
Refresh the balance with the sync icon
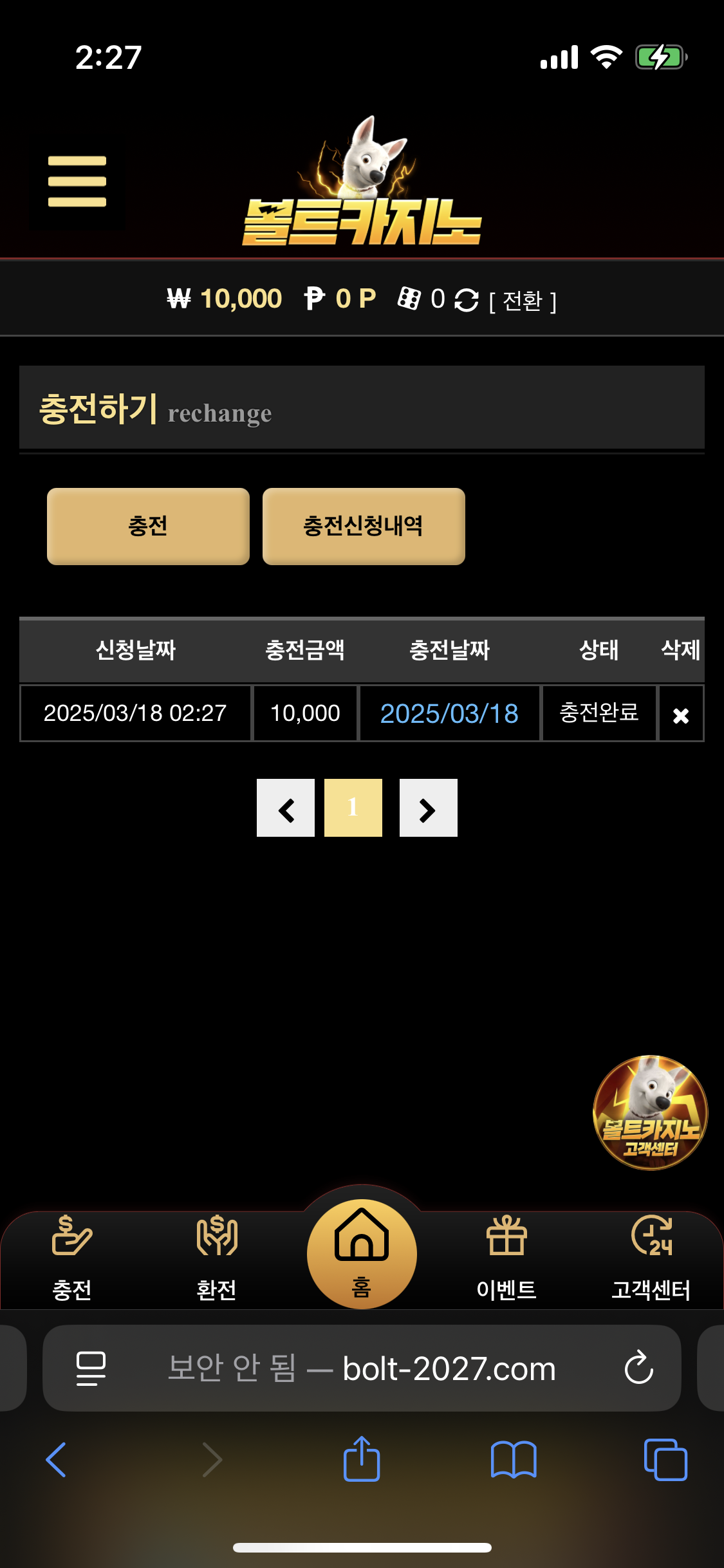(x=467, y=300)
